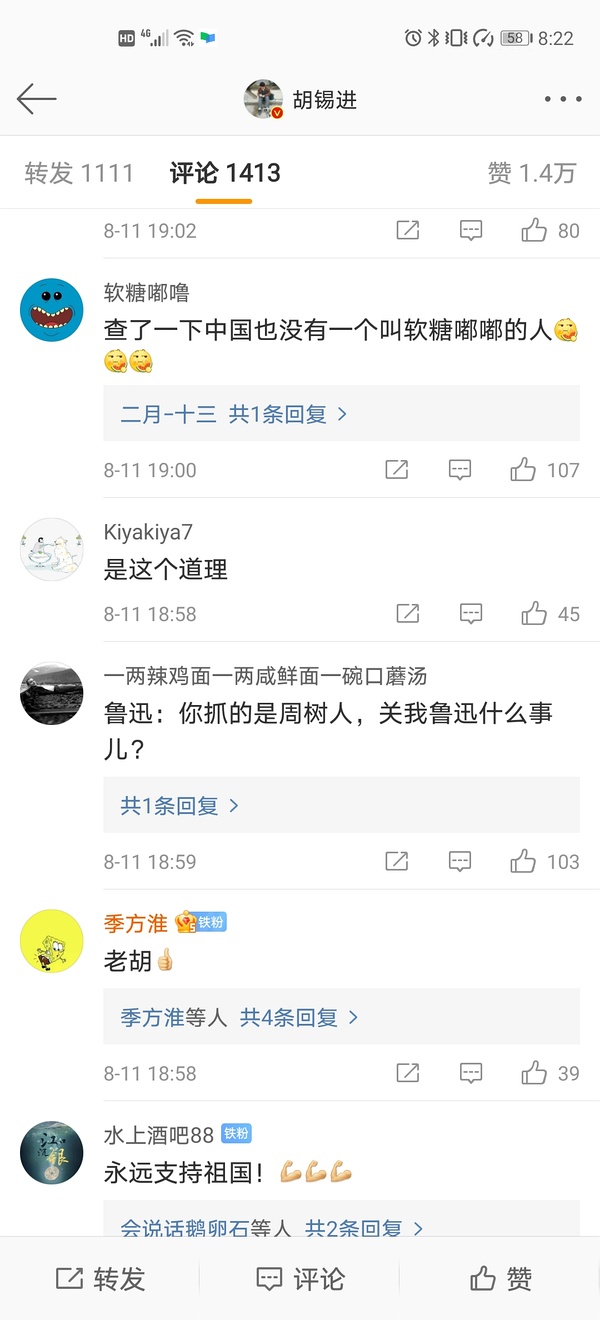Image resolution: width=600 pixels, height=1320 pixels.
Task: Go back using the top-left arrow
Action: click(x=37, y=99)
